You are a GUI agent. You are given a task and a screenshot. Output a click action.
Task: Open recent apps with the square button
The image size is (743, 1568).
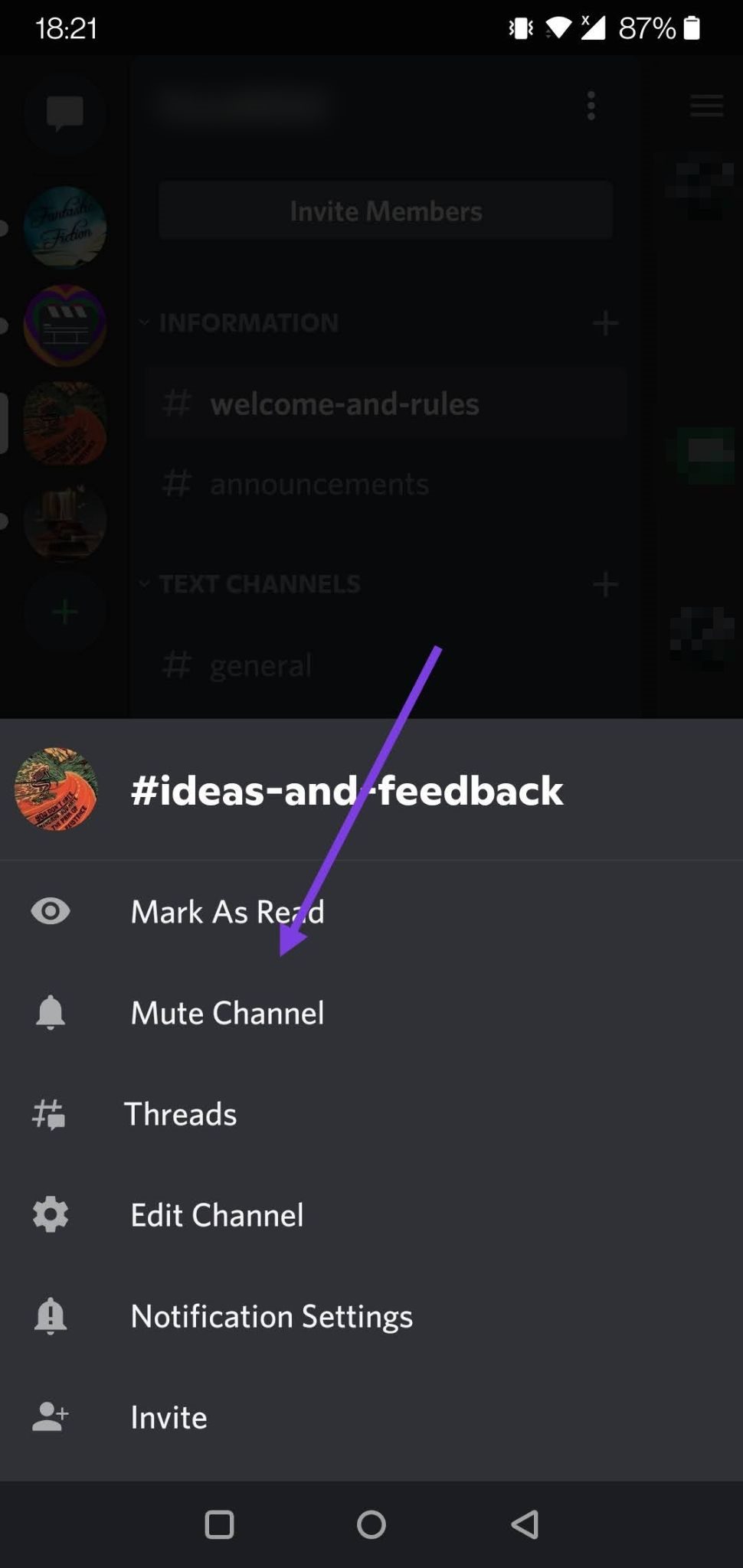[x=219, y=1524]
